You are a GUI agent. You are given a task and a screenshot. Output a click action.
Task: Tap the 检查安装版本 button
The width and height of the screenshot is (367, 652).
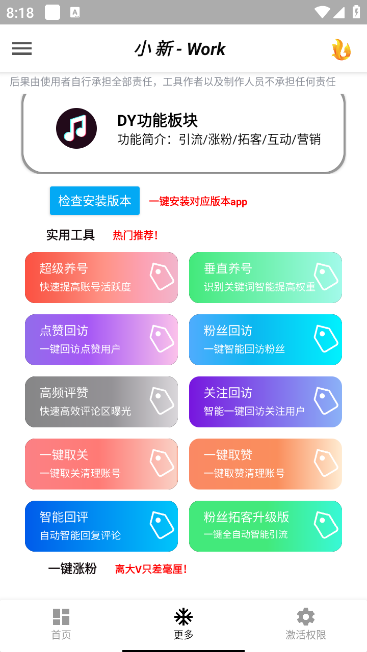pos(95,201)
